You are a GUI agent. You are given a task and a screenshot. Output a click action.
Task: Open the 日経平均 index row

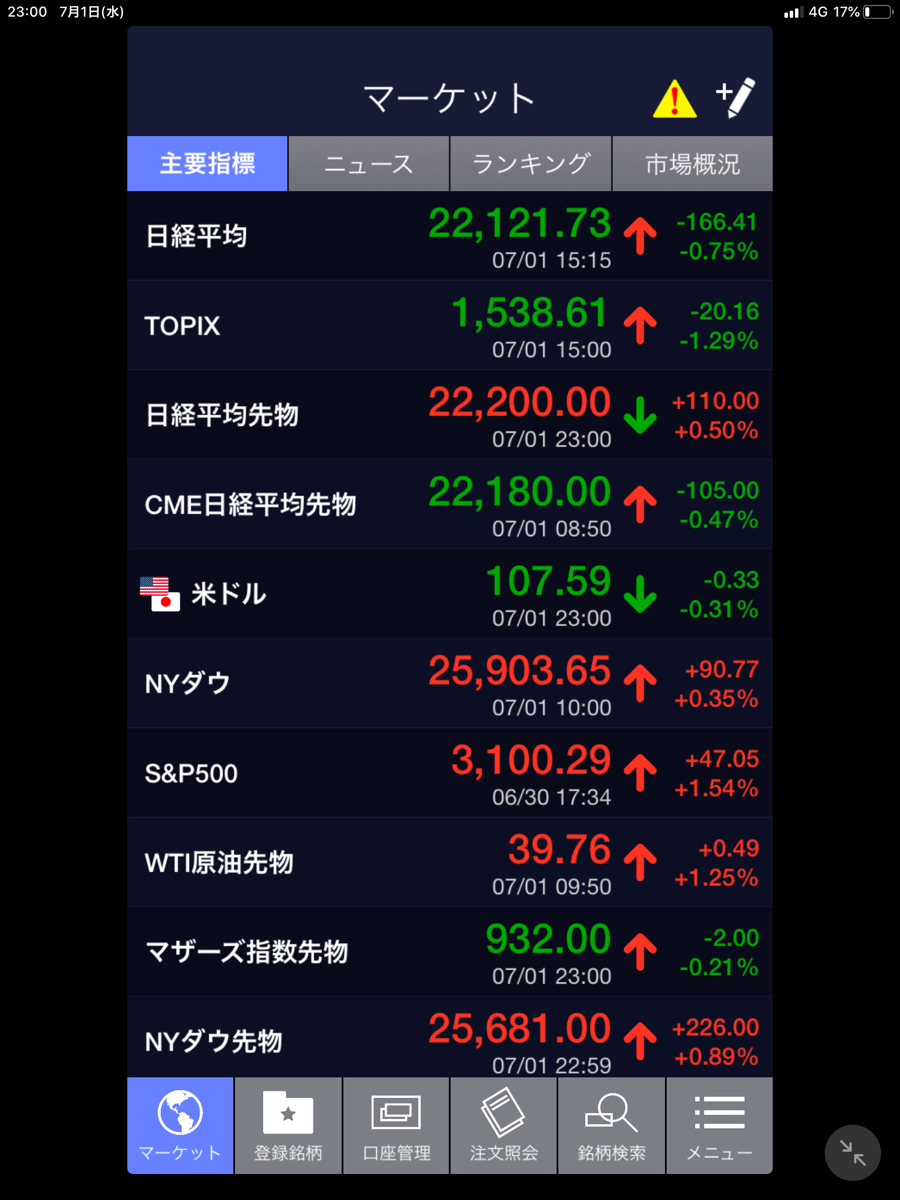pyautogui.click(x=449, y=236)
